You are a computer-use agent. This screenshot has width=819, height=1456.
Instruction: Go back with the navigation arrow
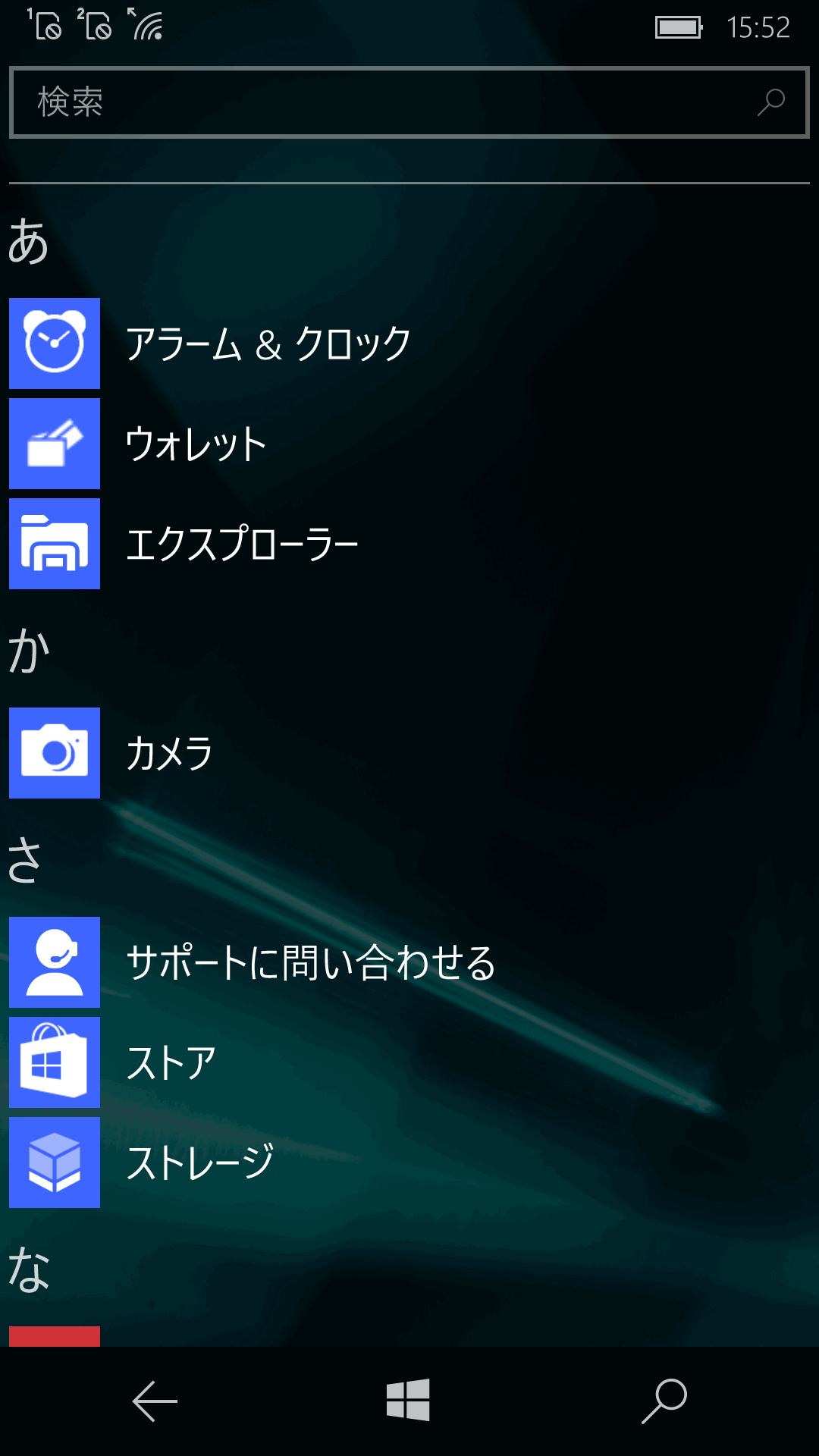pos(155,1401)
